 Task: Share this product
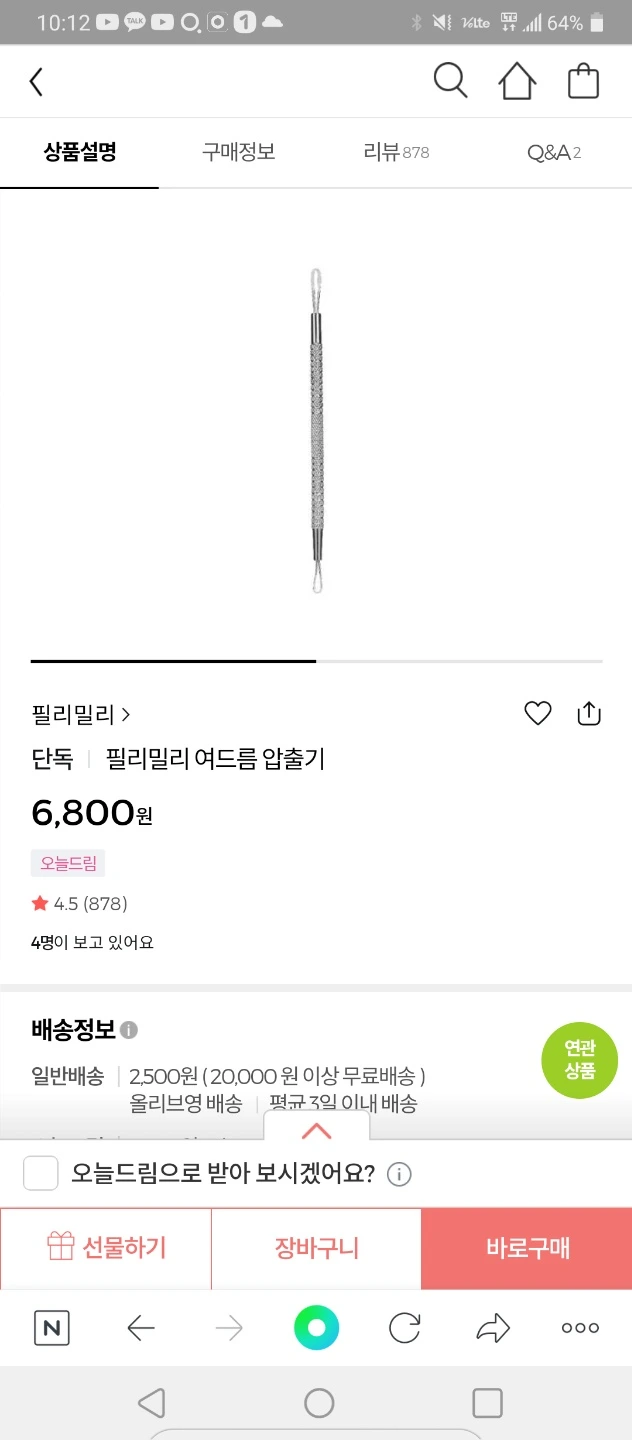pyautogui.click(x=589, y=713)
